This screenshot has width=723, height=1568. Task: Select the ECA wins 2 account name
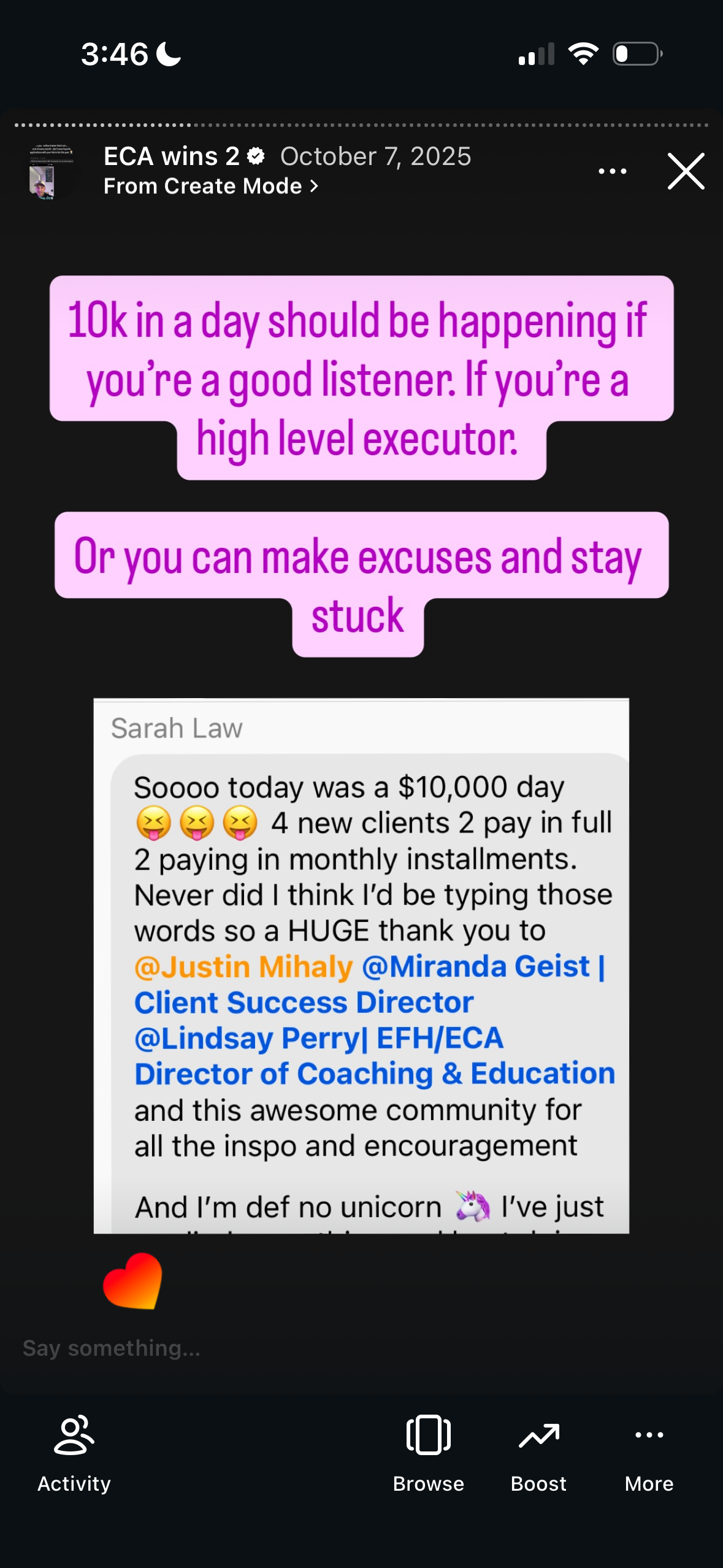[171, 157]
